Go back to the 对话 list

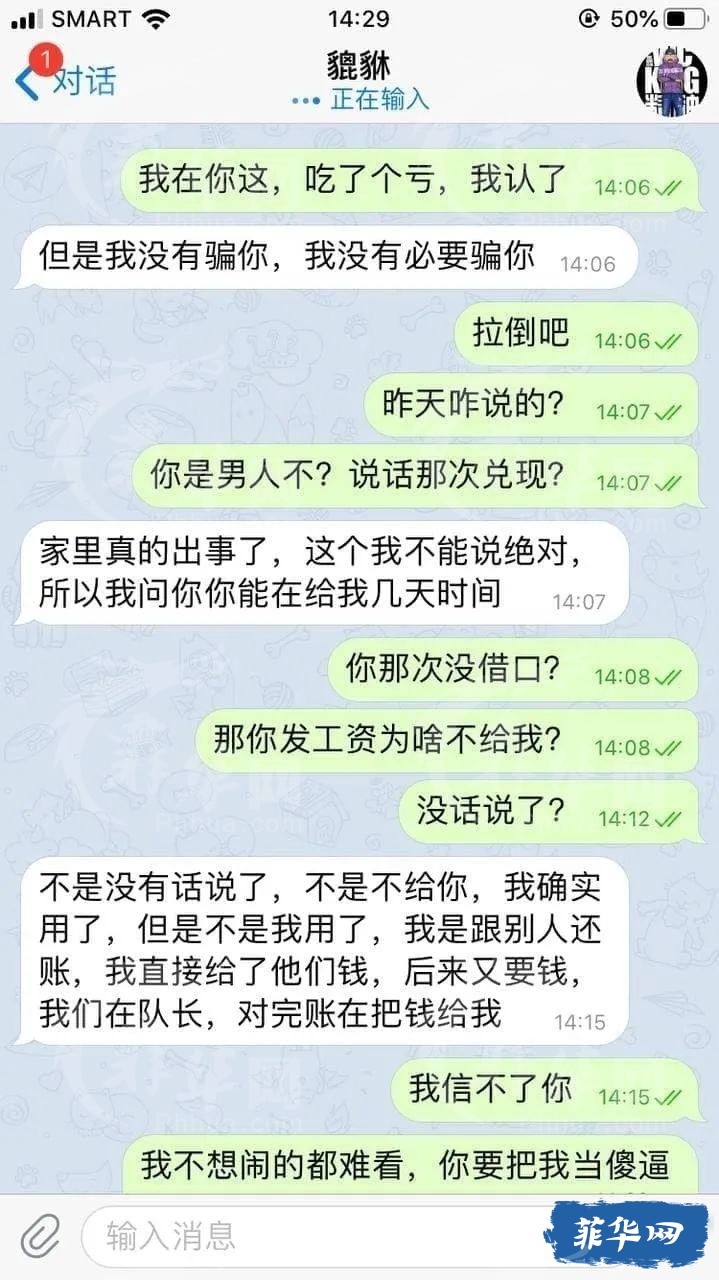coord(66,81)
